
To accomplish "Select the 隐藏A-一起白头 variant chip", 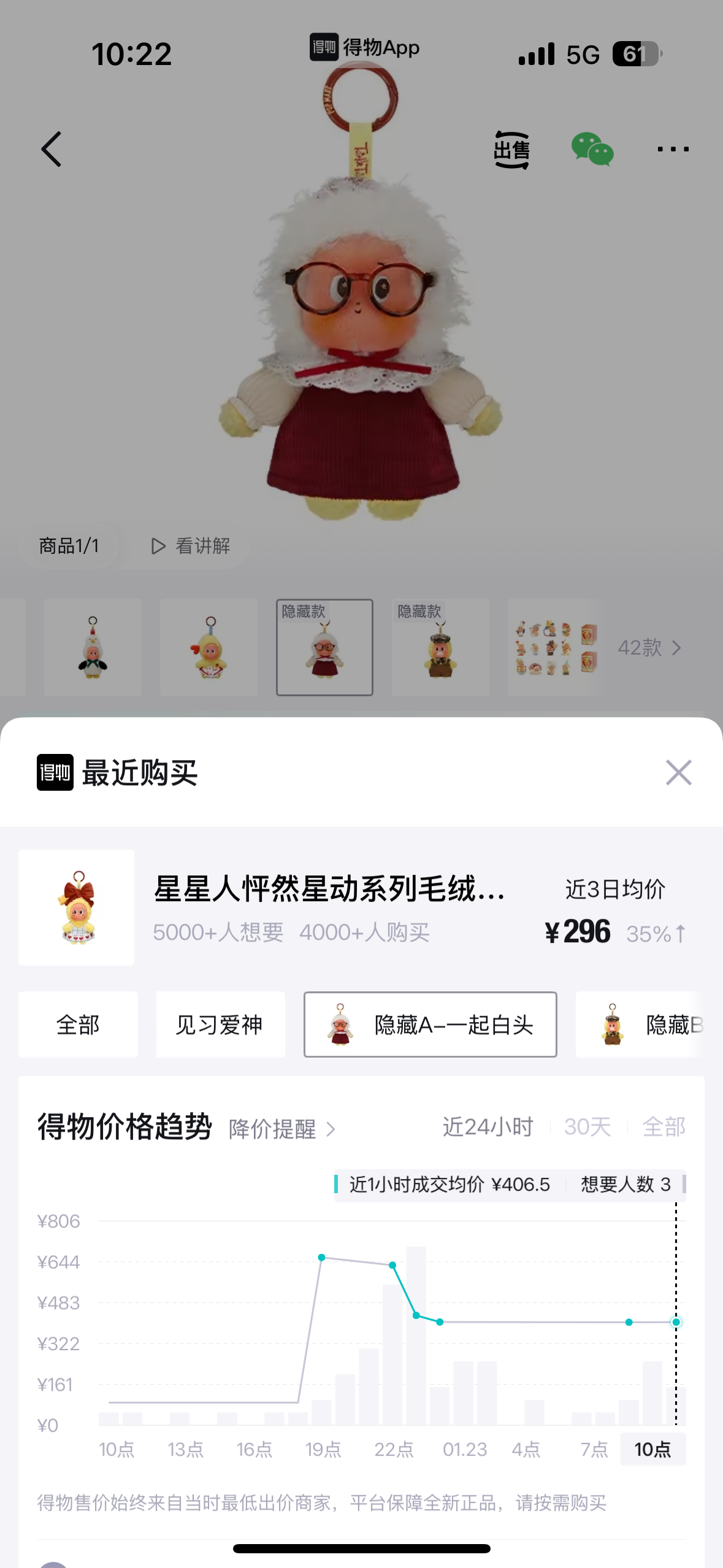I will pyautogui.click(x=430, y=1024).
